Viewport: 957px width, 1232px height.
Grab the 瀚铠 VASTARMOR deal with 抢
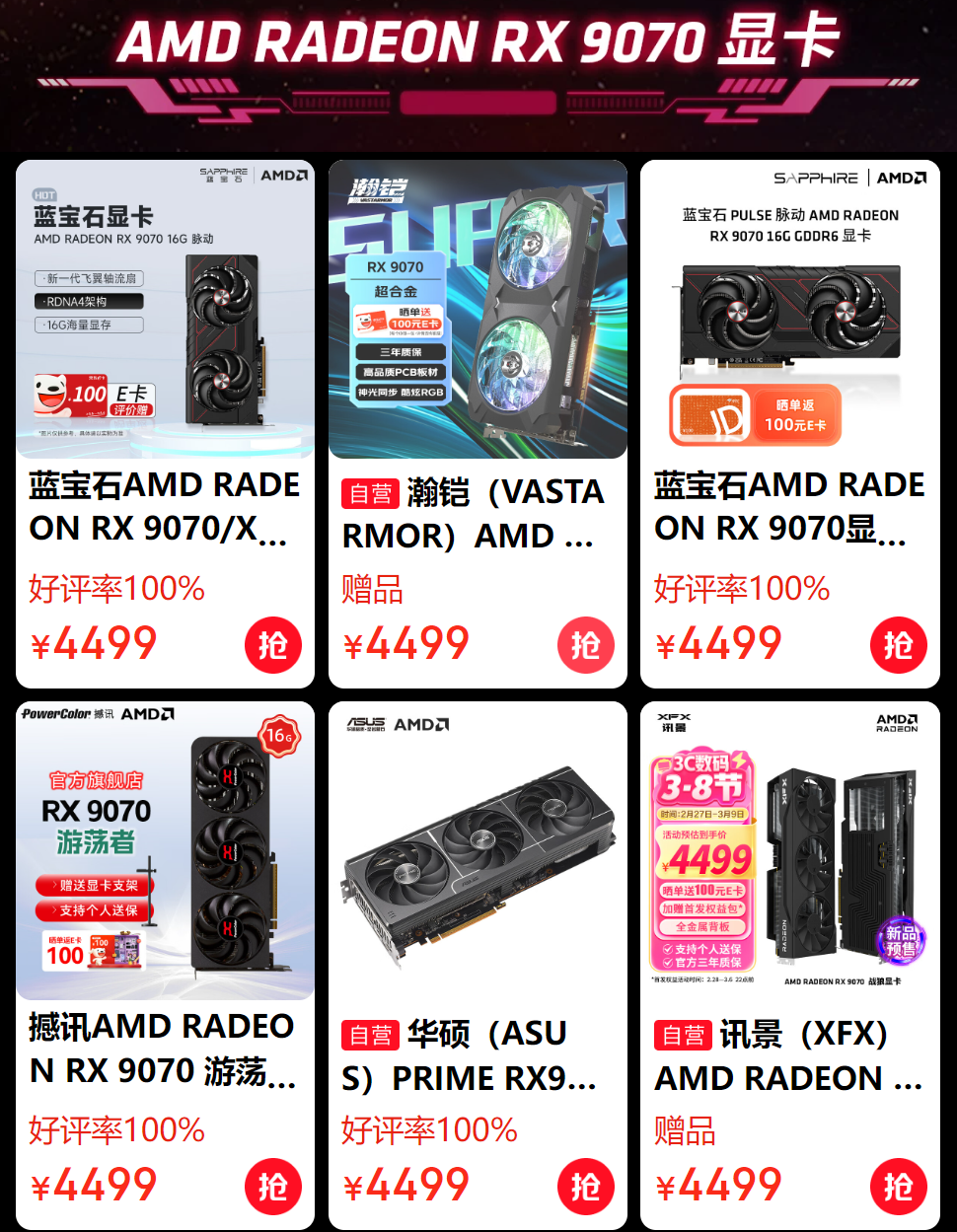[x=586, y=645]
